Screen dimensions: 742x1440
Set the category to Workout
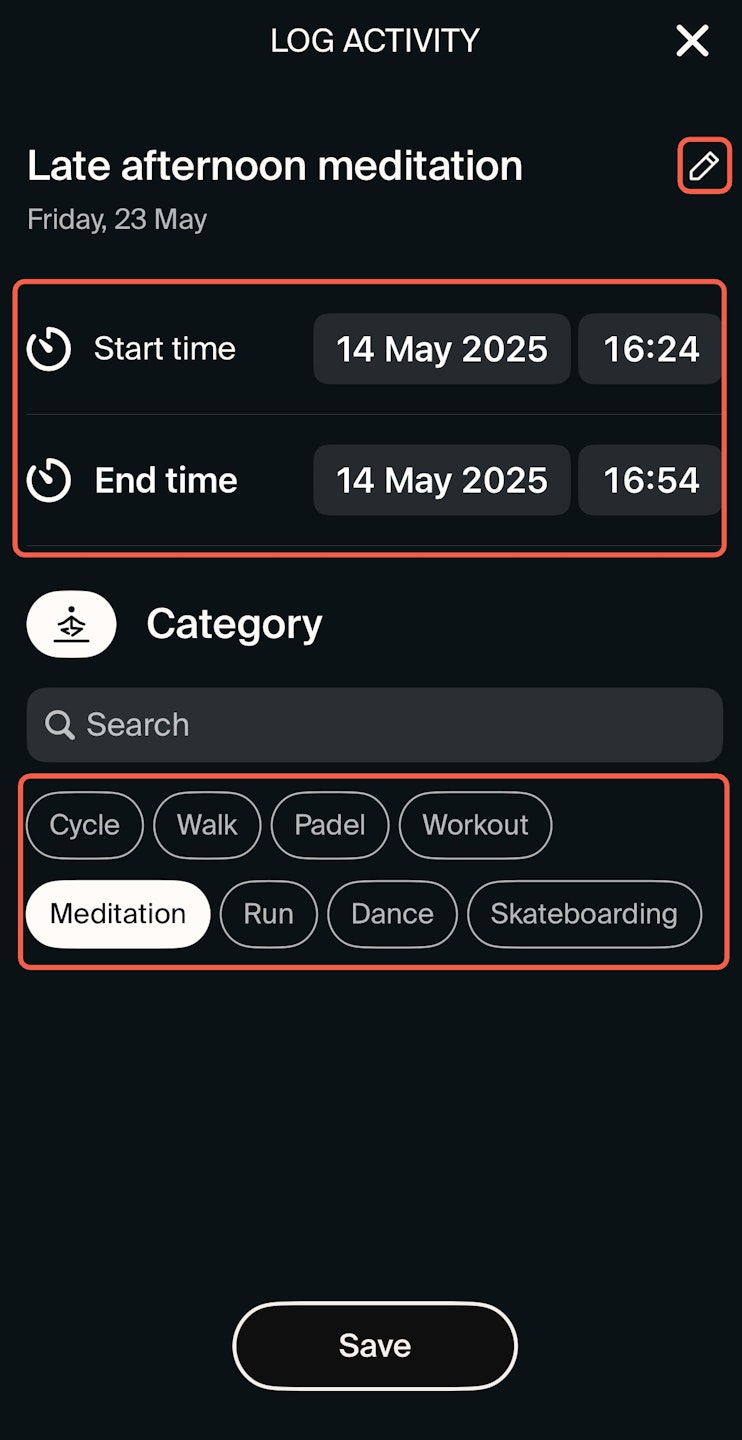[475, 825]
